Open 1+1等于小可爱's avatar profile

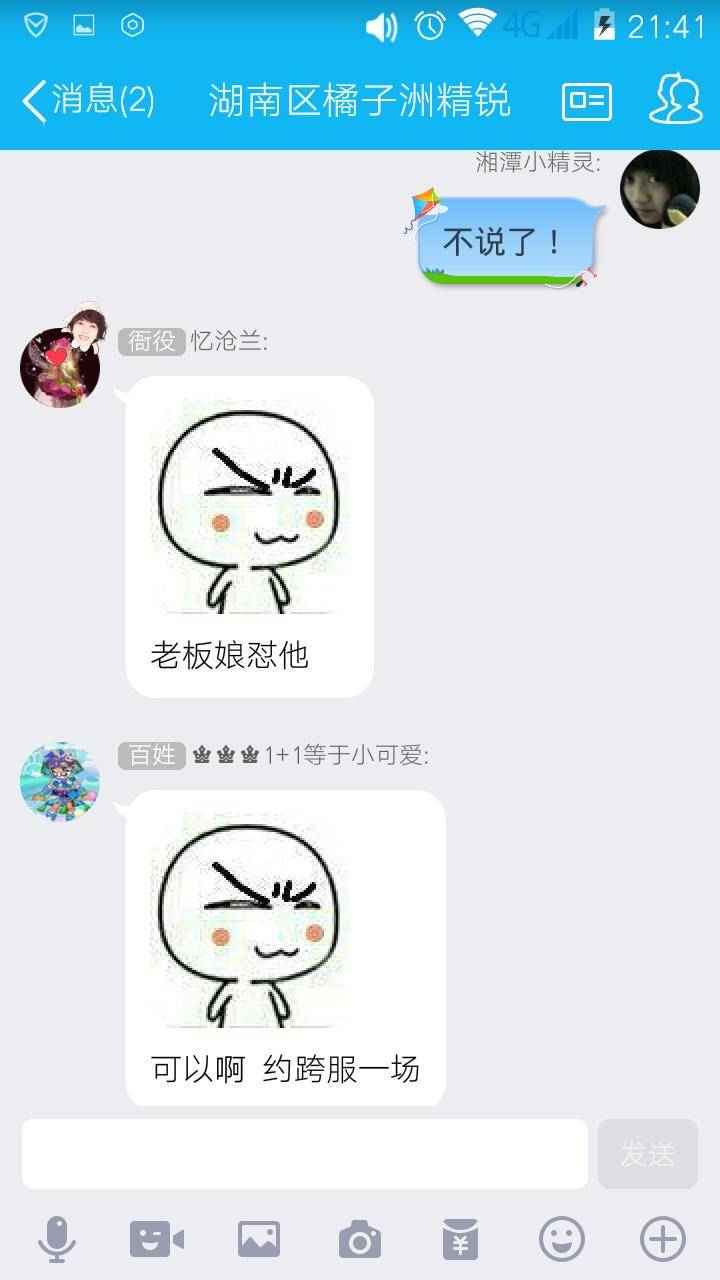point(60,782)
